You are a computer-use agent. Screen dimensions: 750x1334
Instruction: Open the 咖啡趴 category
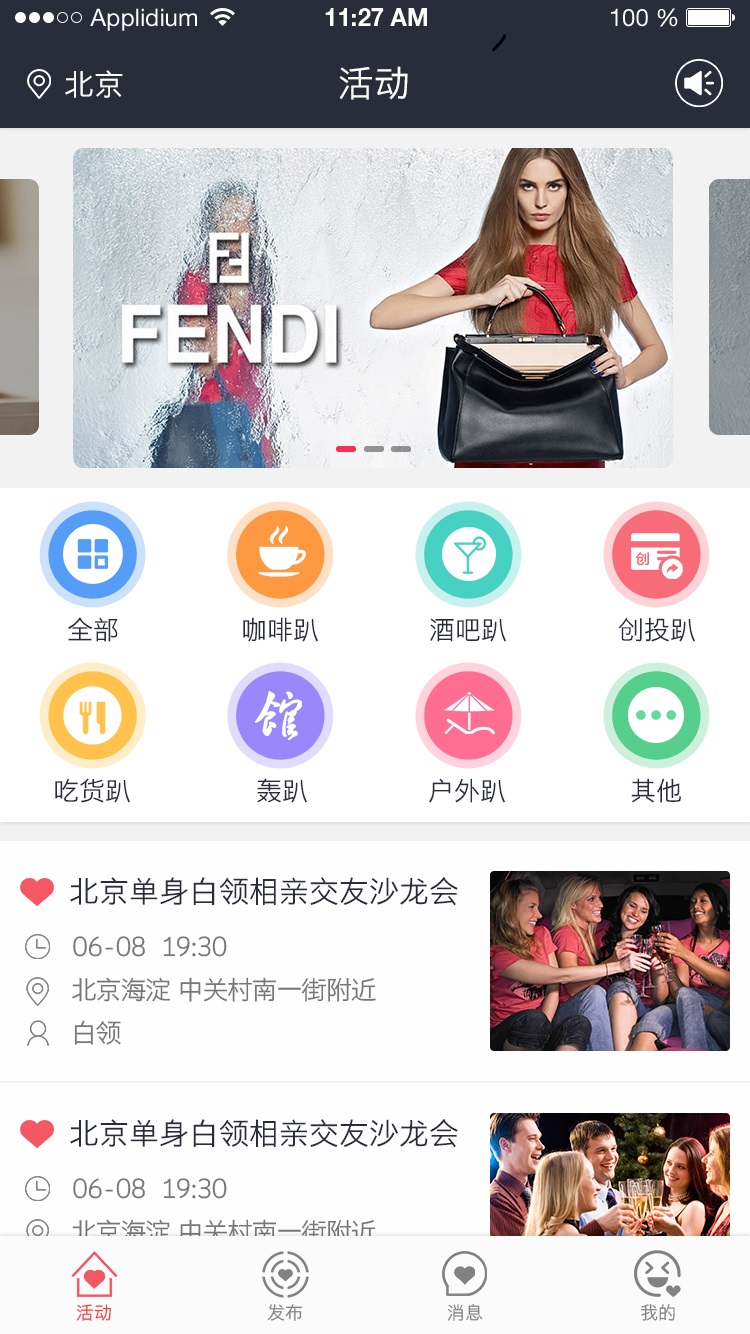coord(280,555)
